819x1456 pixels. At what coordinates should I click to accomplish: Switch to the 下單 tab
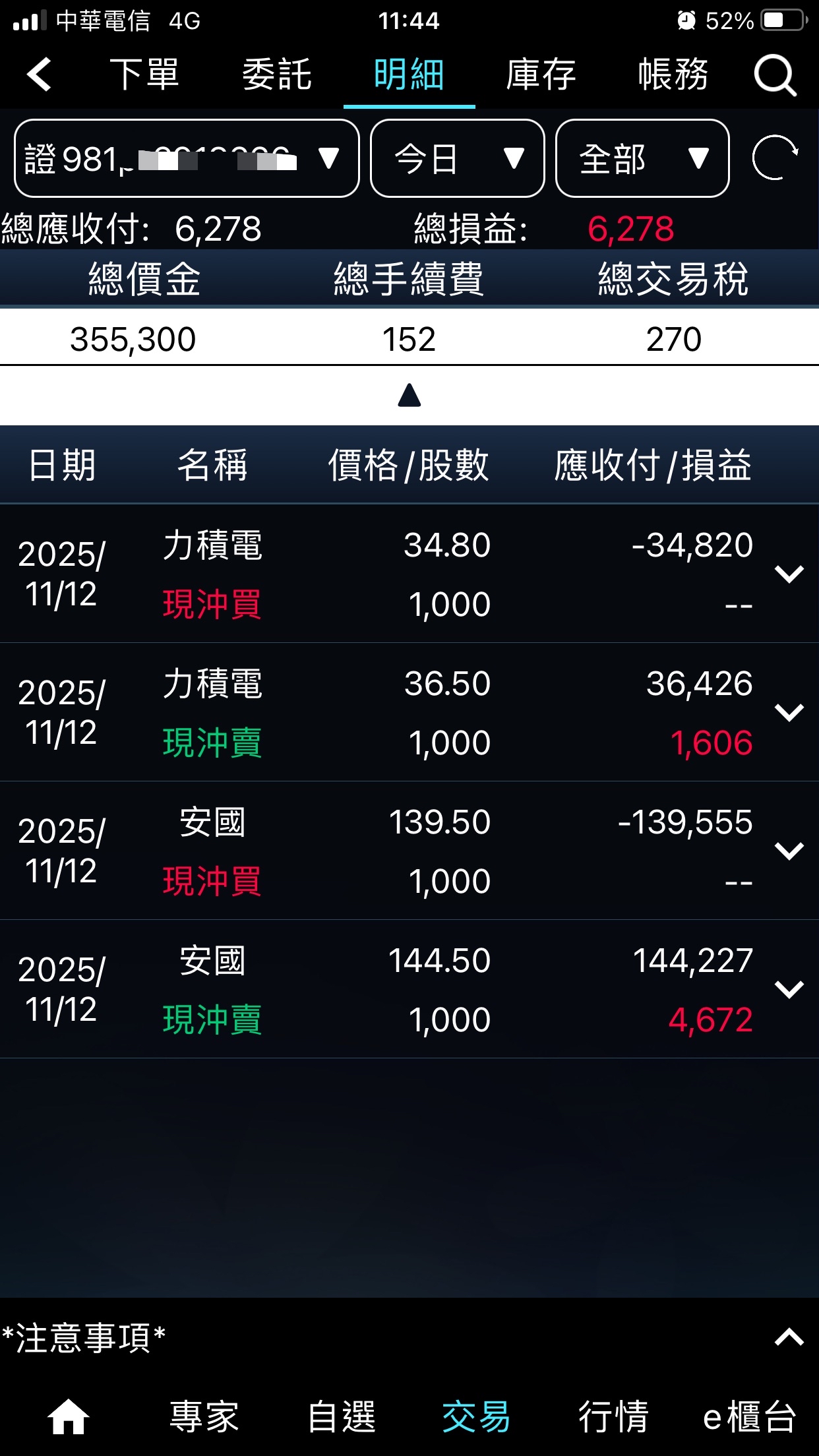pyautogui.click(x=144, y=74)
